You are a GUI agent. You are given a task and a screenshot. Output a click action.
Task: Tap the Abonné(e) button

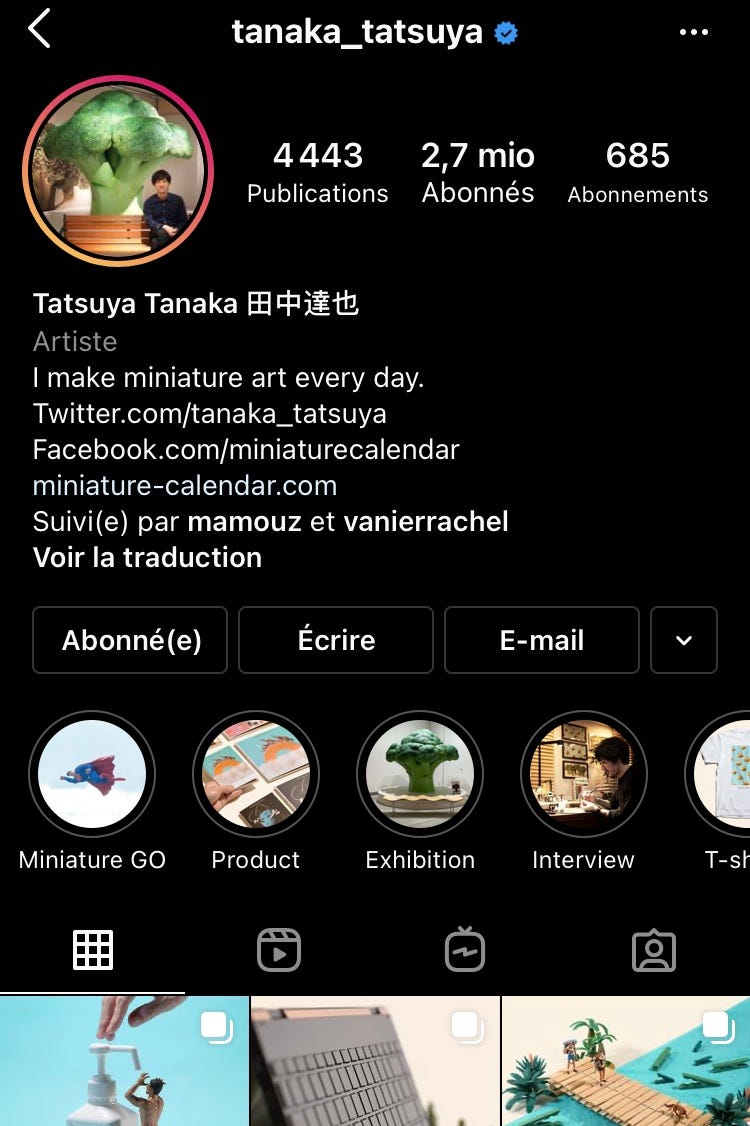pos(131,640)
